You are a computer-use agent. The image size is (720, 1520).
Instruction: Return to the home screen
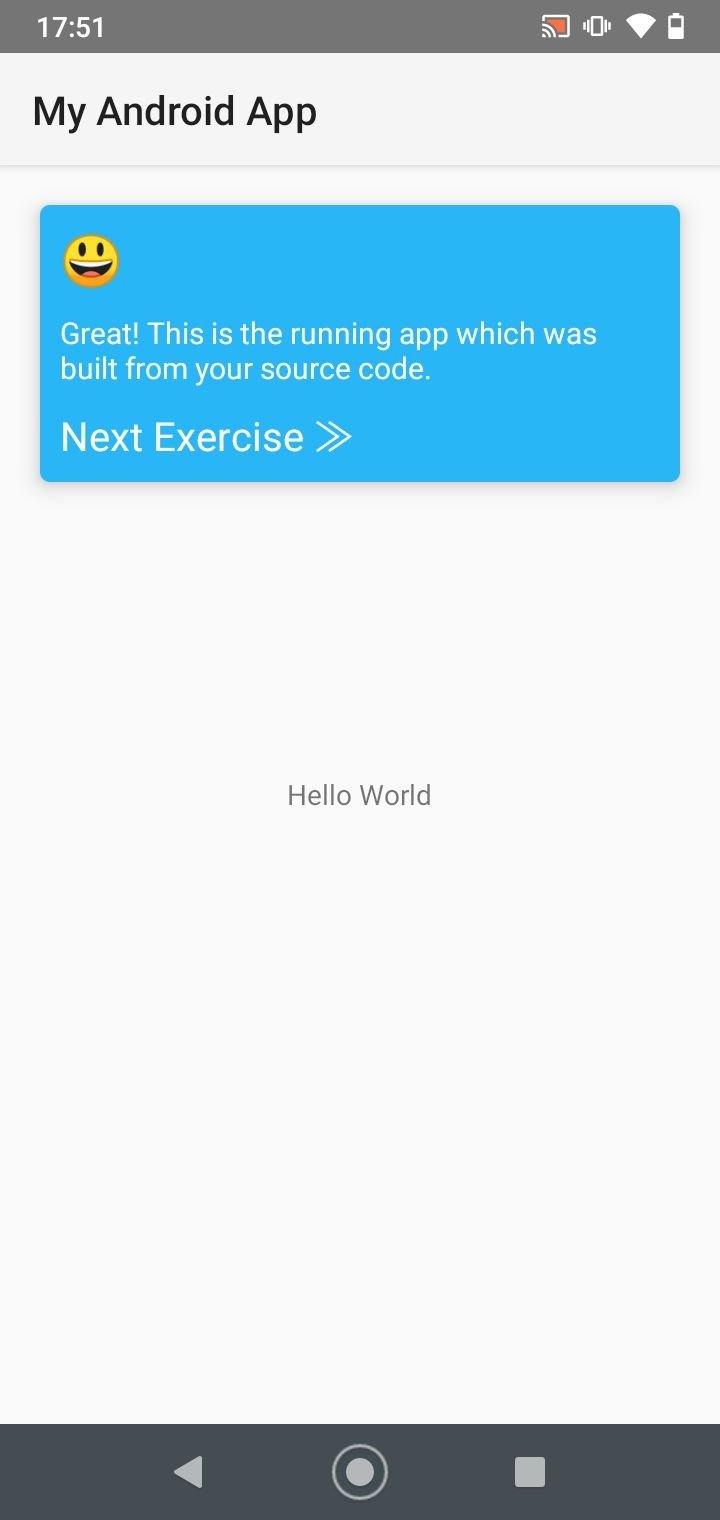[x=360, y=1471]
